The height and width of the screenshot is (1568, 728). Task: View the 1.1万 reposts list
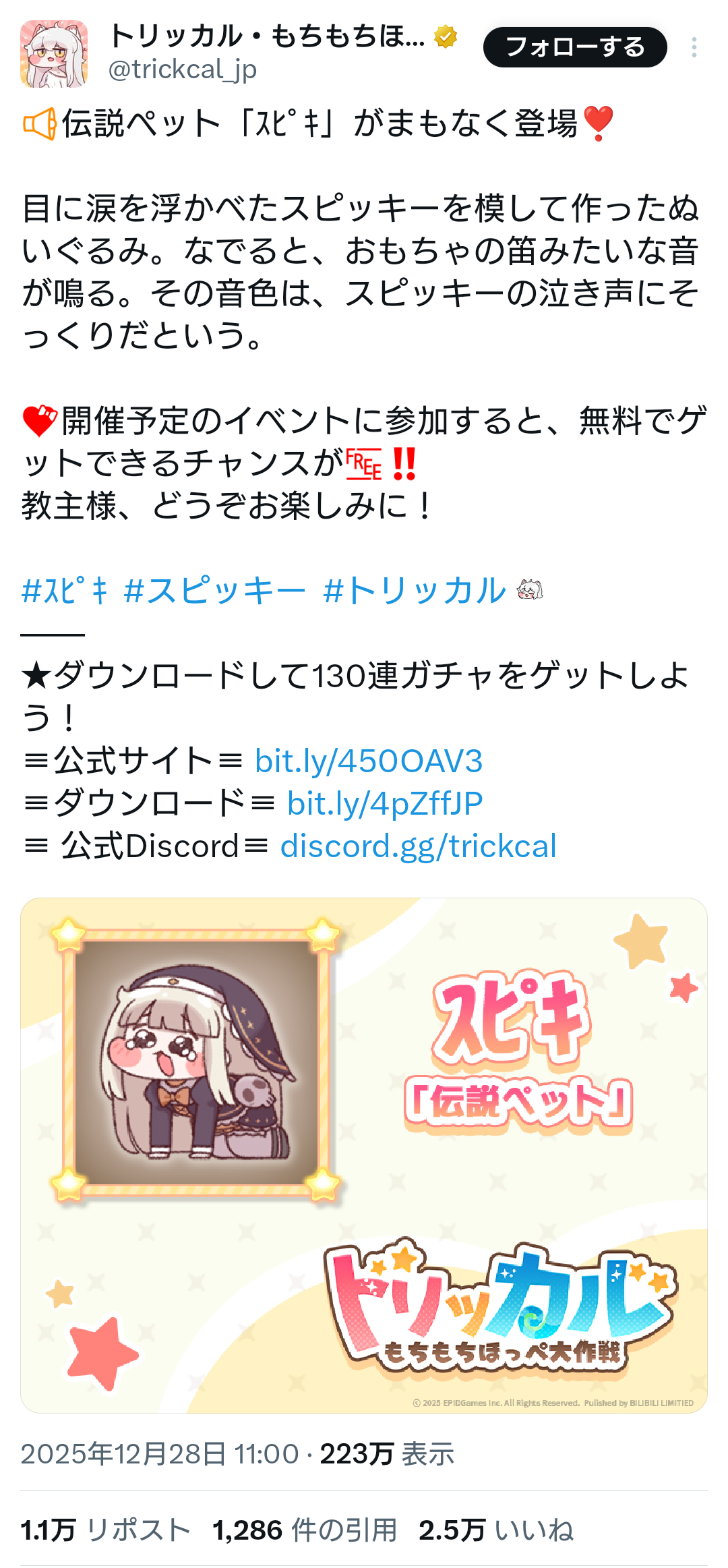point(105,1530)
